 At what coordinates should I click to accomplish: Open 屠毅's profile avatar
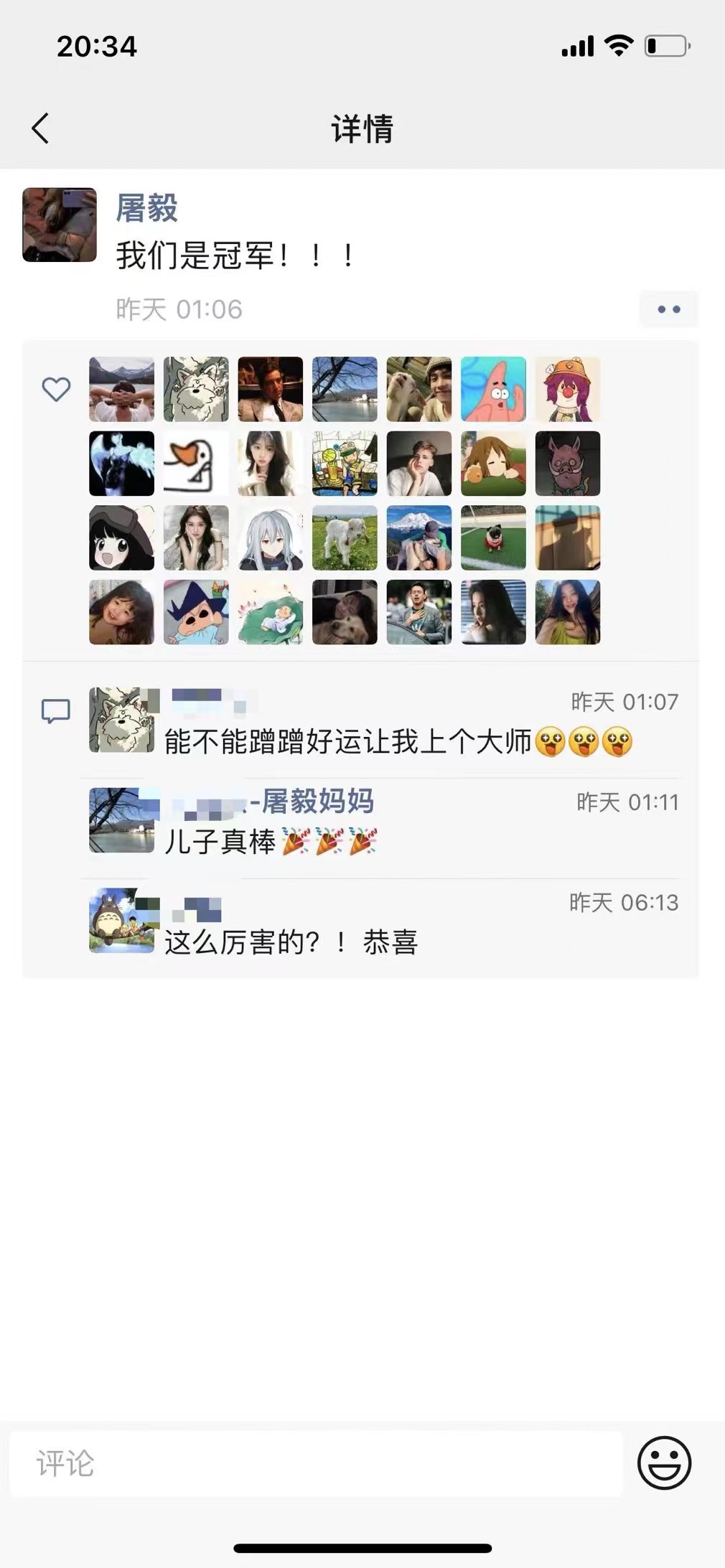(x=60, y=225)
